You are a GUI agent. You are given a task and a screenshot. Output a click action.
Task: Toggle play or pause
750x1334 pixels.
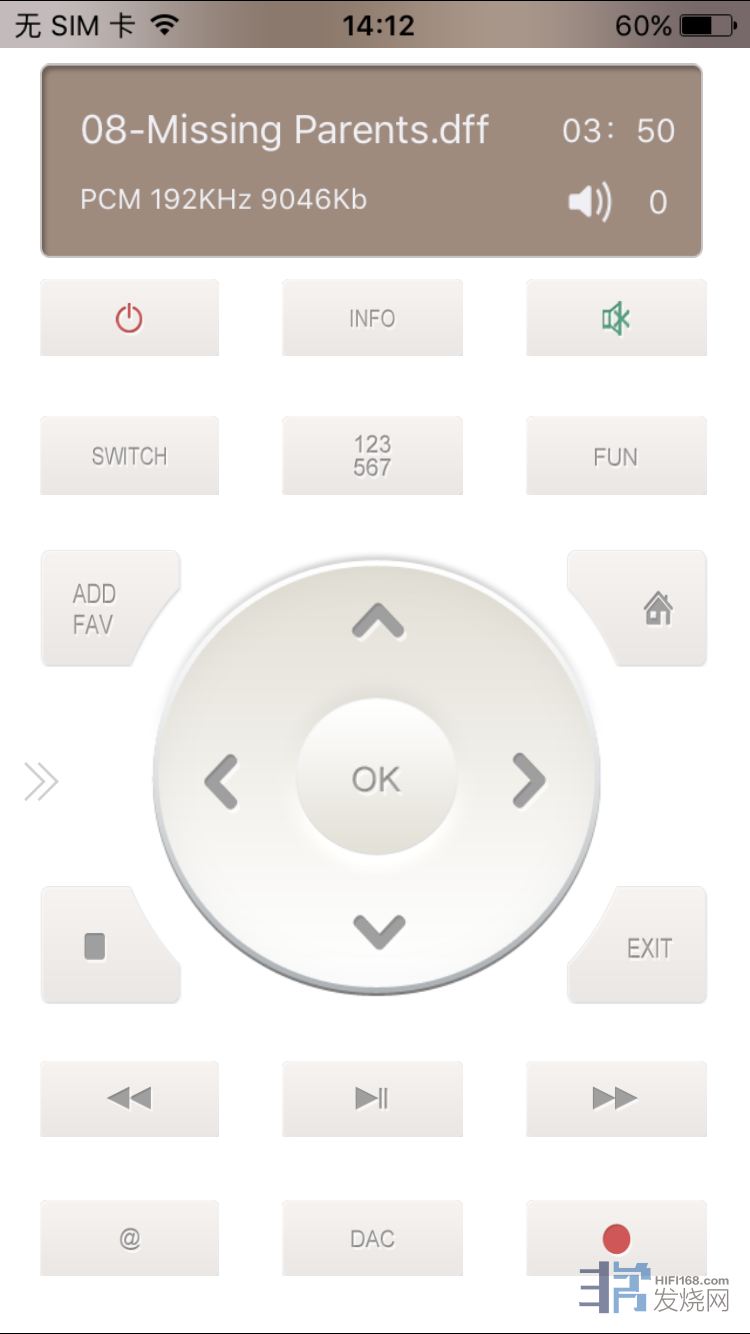coord(372,1098)
